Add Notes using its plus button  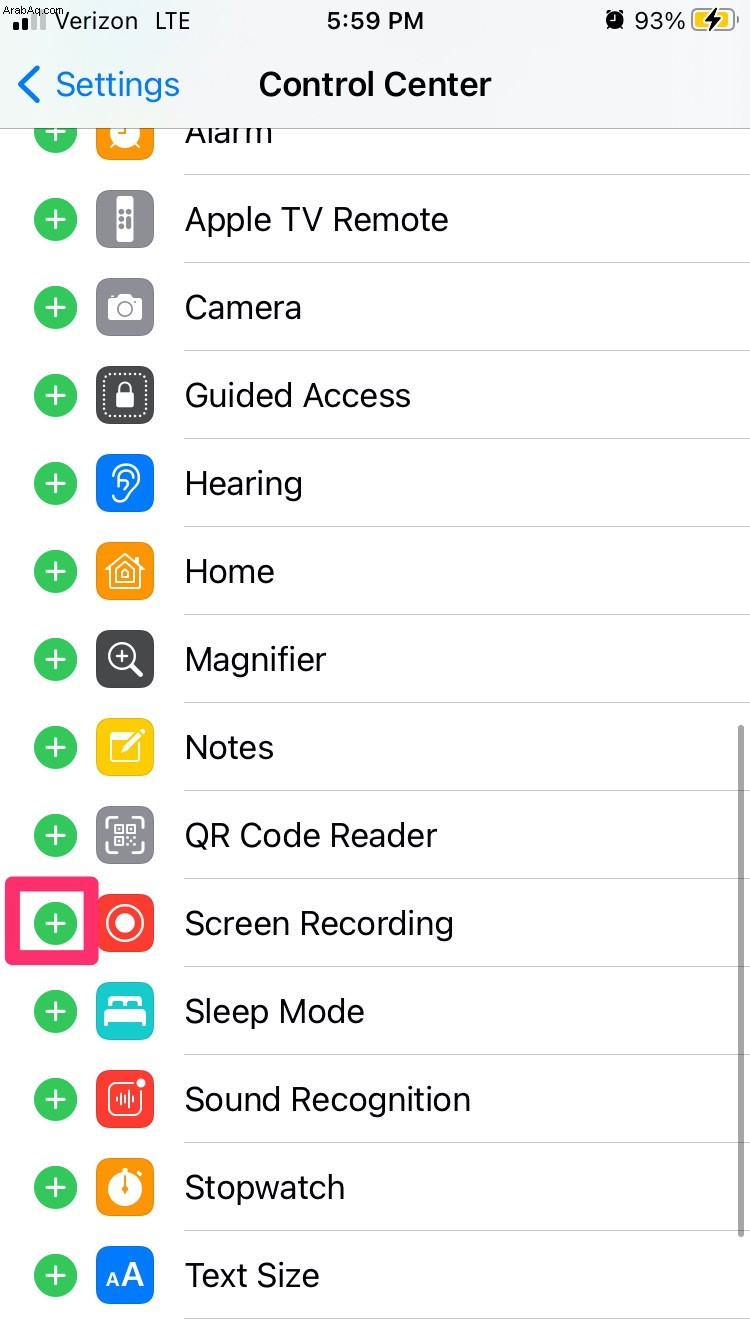[x=56, y=747]
